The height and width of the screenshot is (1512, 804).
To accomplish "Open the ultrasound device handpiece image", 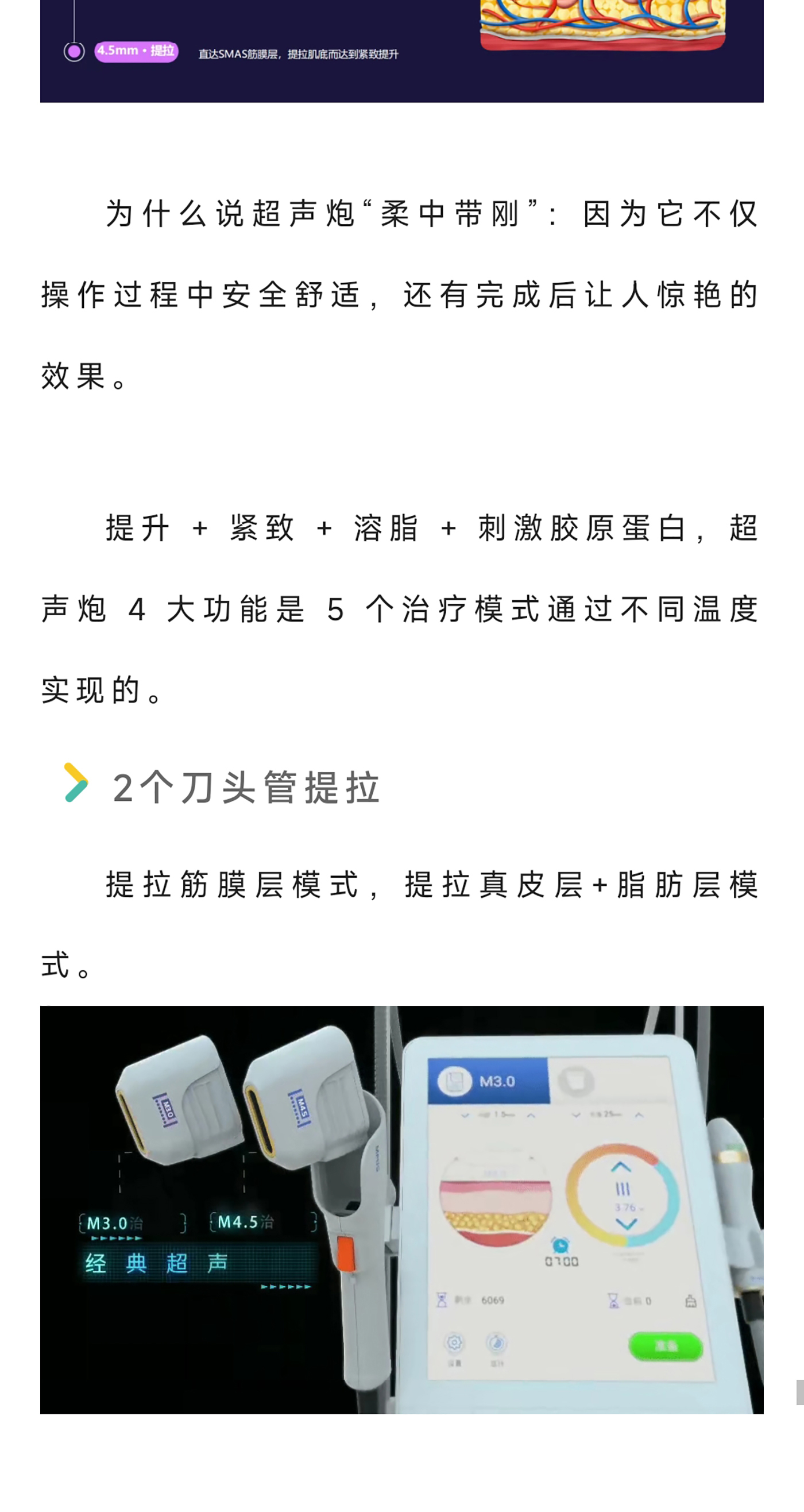I will point(401,1209).
